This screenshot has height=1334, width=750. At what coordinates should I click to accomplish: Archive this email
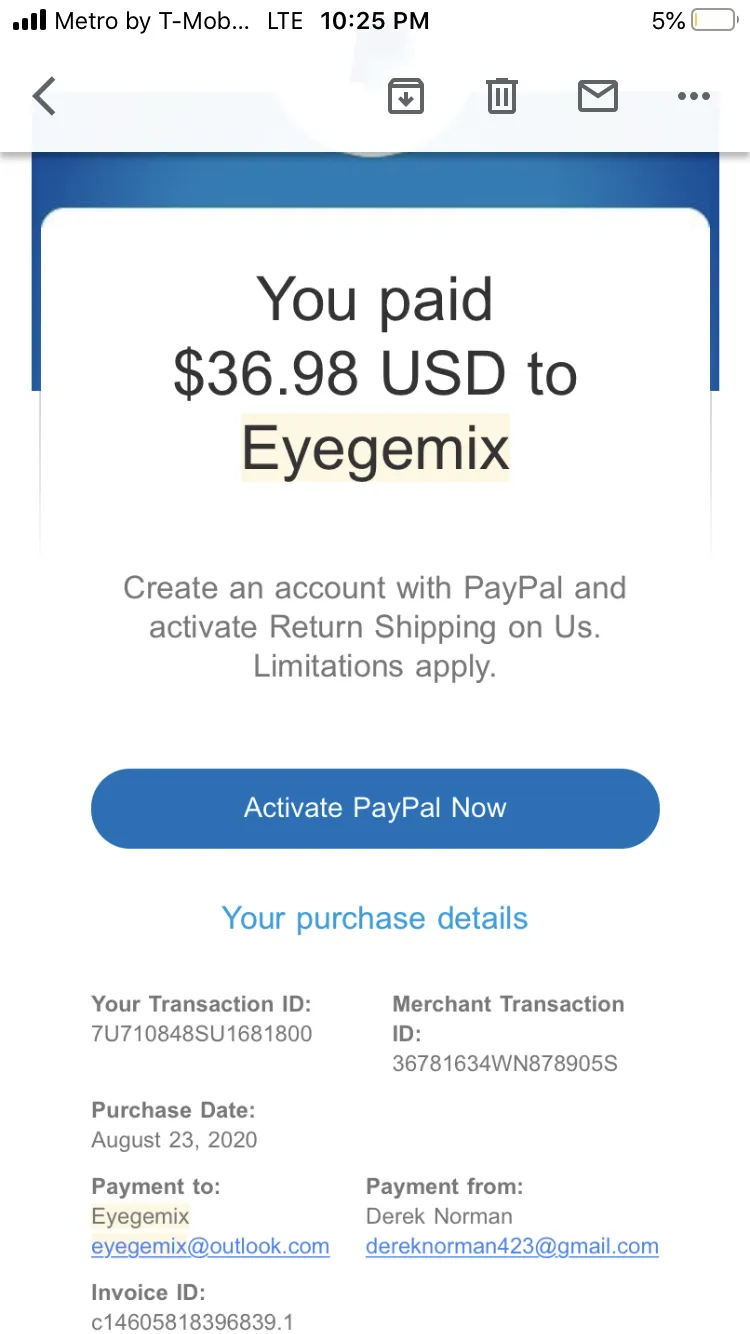(406, 97)
